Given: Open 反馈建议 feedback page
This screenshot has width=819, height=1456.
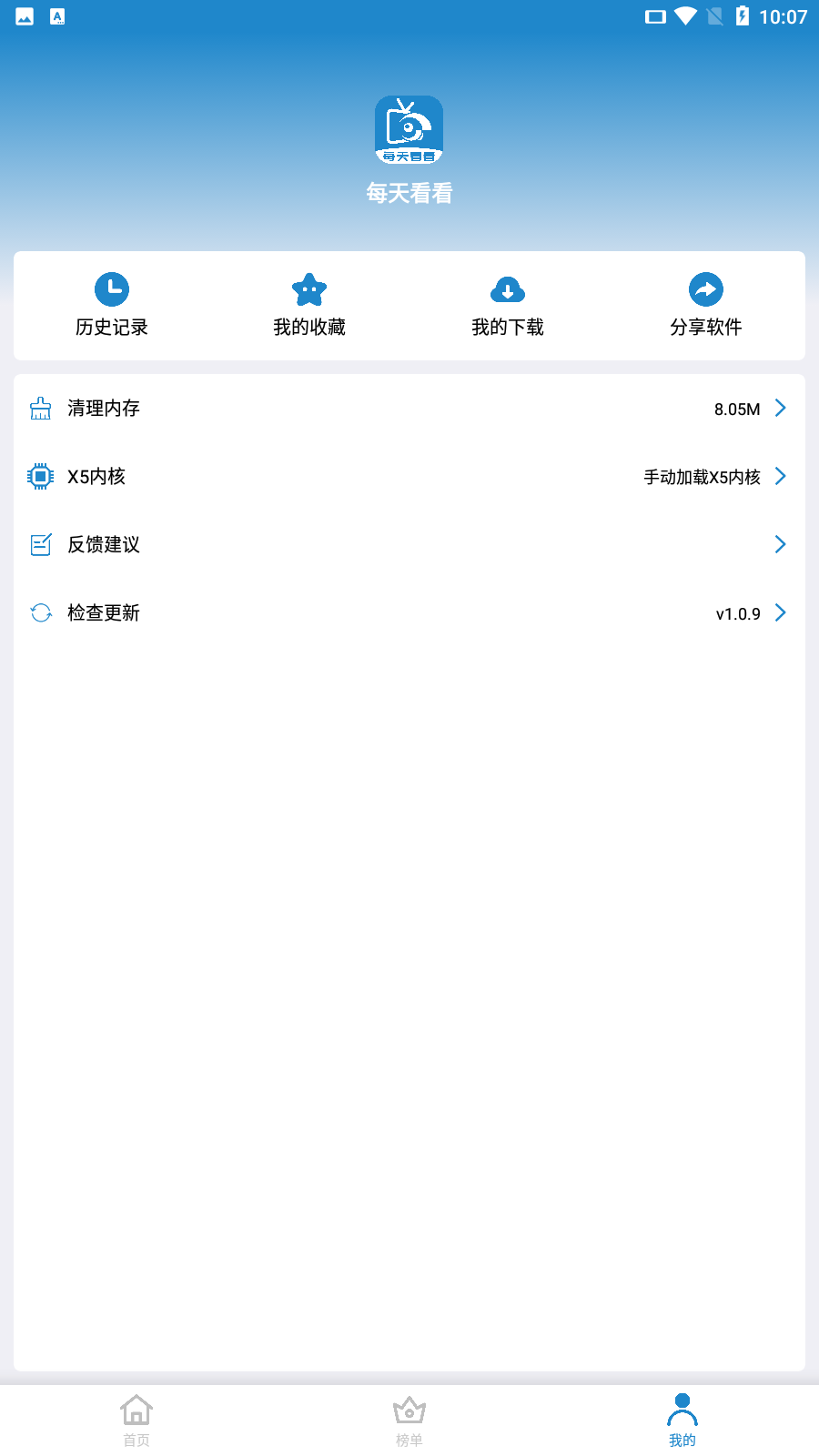Looking at the screenshot, I should click(x=409, y=545).
